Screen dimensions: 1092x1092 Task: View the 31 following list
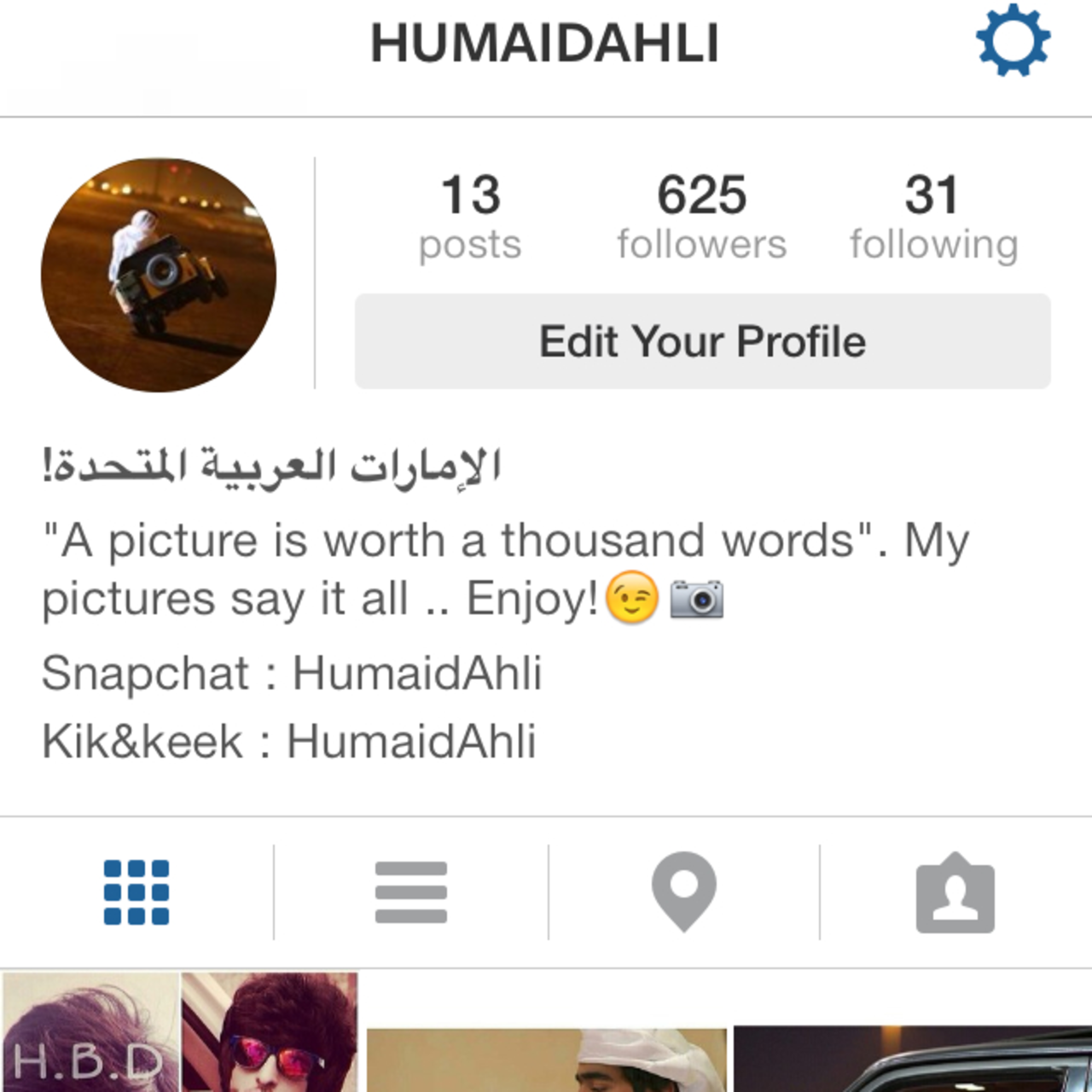click(933, 217)
